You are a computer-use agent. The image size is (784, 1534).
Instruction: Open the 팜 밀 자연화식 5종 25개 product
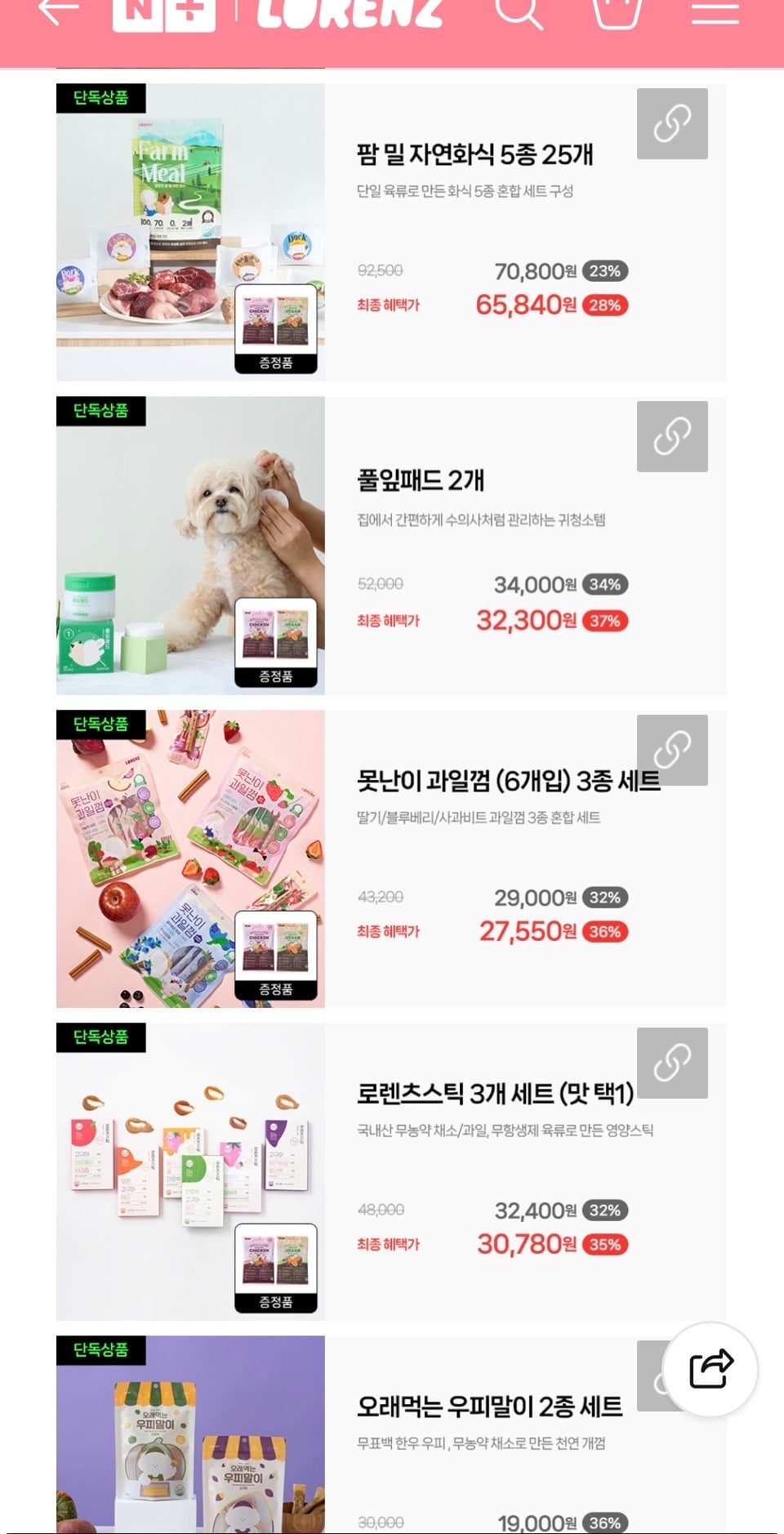coord(475,154)
